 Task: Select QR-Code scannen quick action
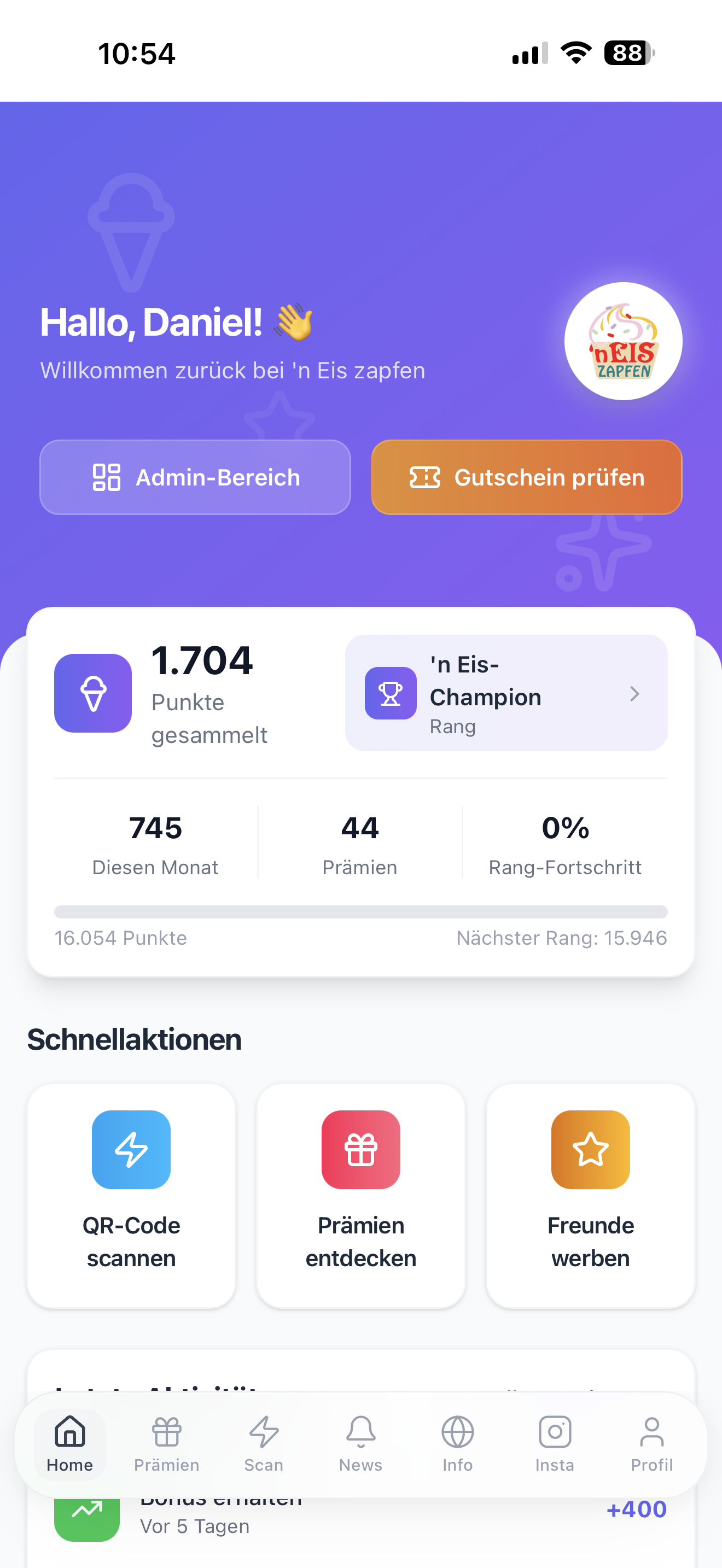tap(131, 1196)
